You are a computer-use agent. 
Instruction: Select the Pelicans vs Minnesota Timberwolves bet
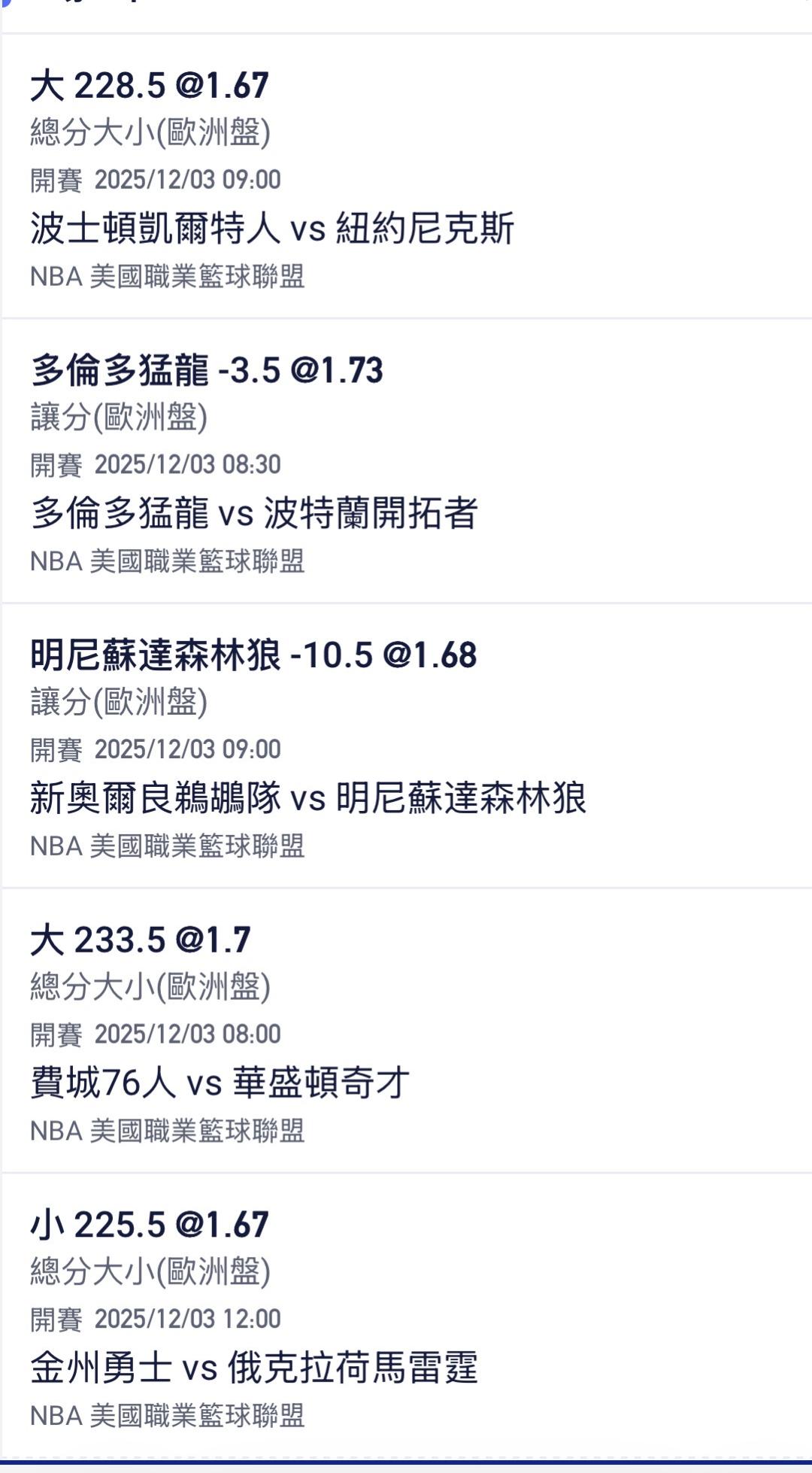tap(308, 798)
